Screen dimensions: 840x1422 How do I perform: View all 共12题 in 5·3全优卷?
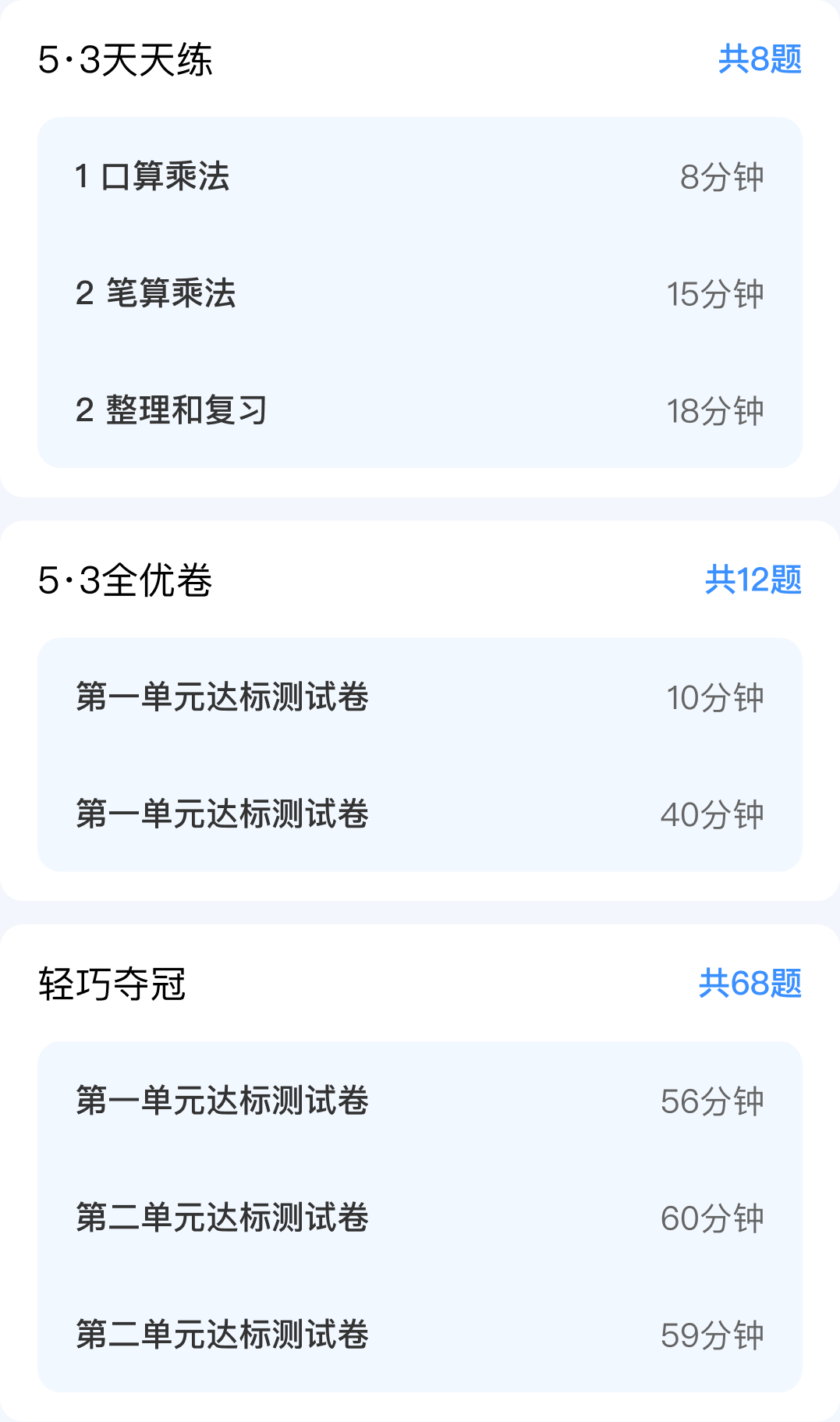coord(753,580)
